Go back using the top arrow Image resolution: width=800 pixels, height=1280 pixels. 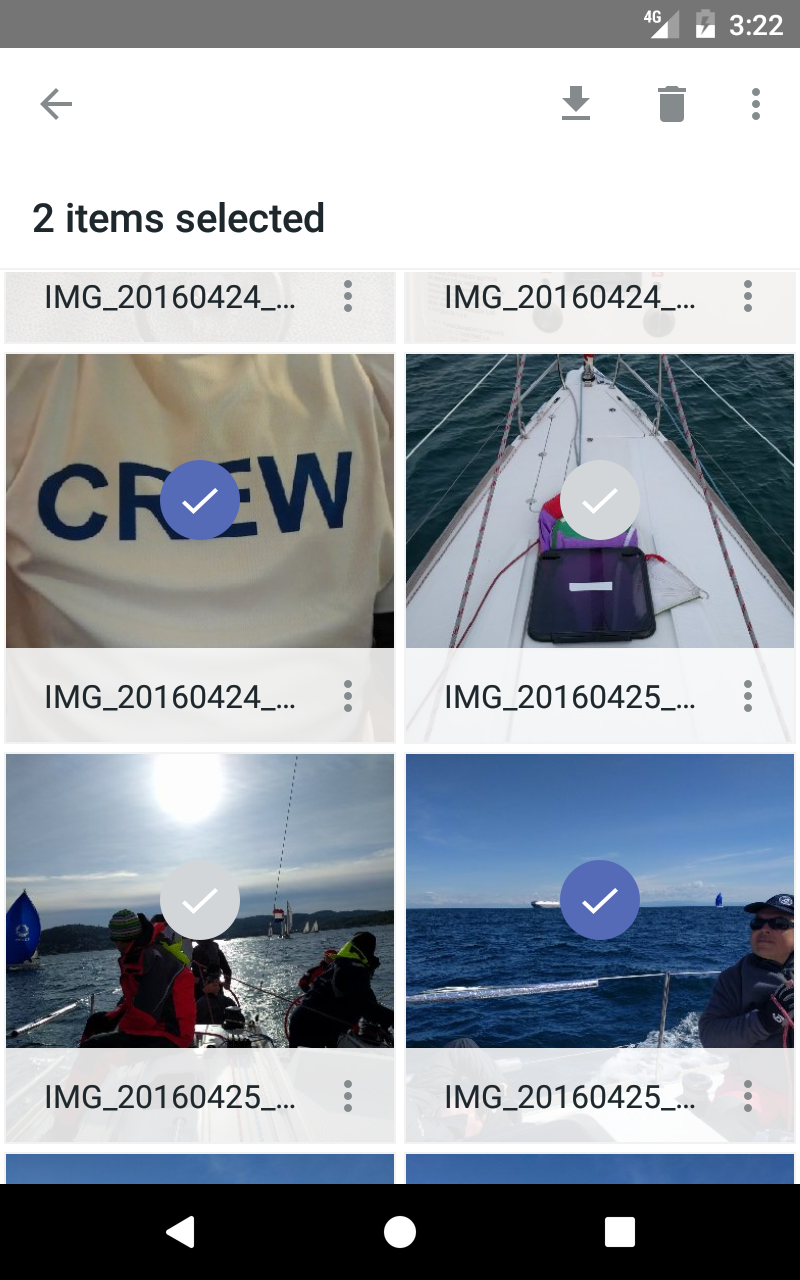pyautogui.click(x=56, y=104)
